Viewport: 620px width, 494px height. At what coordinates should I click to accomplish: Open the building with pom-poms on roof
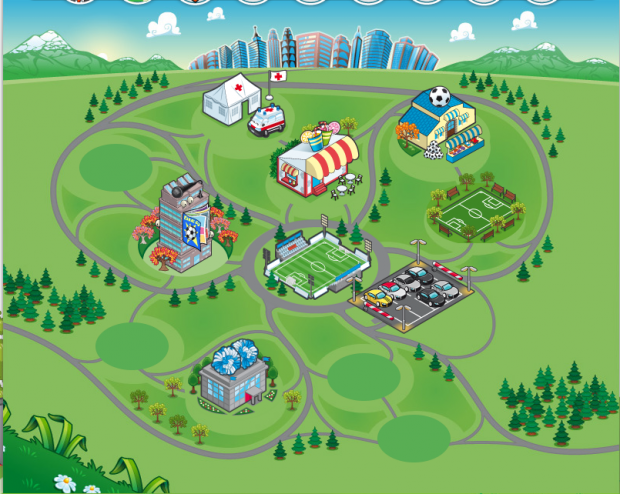click(235, 375)
